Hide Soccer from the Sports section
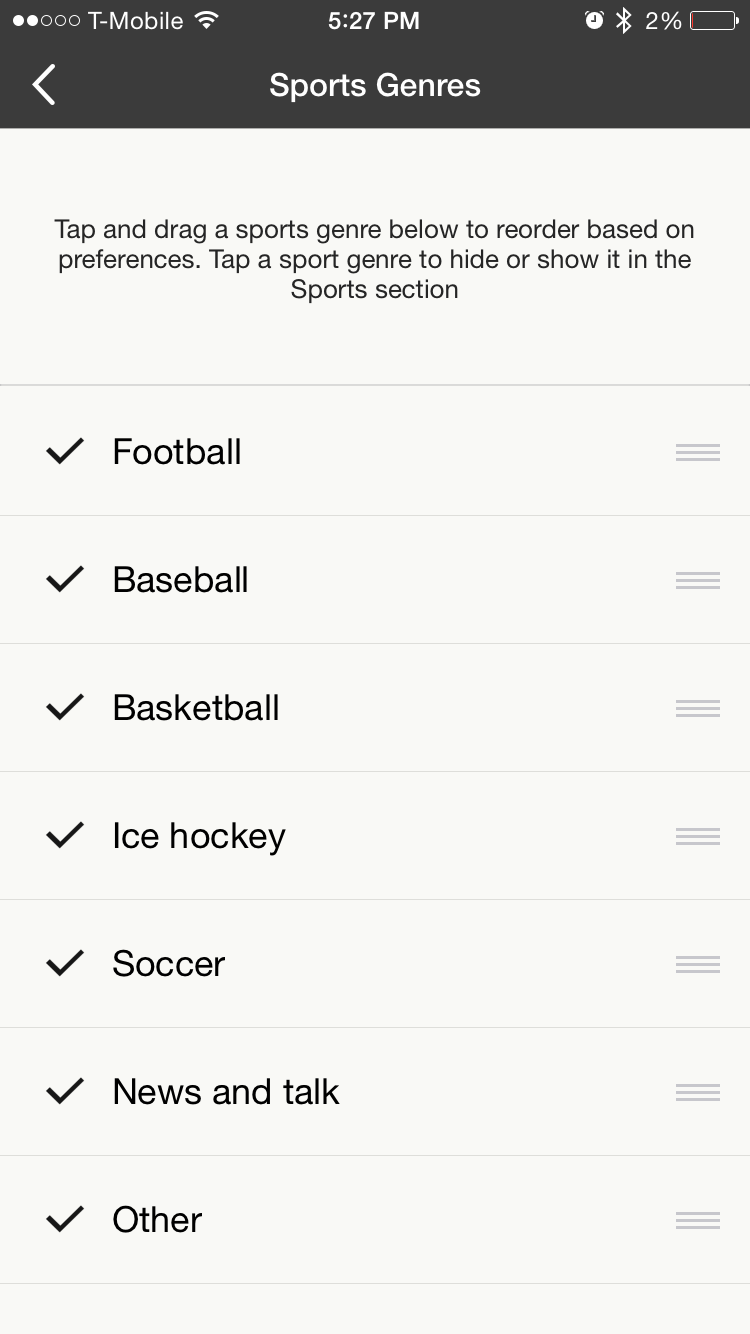This screenshot has height=1334, width=750. click(x=66, y=964)
